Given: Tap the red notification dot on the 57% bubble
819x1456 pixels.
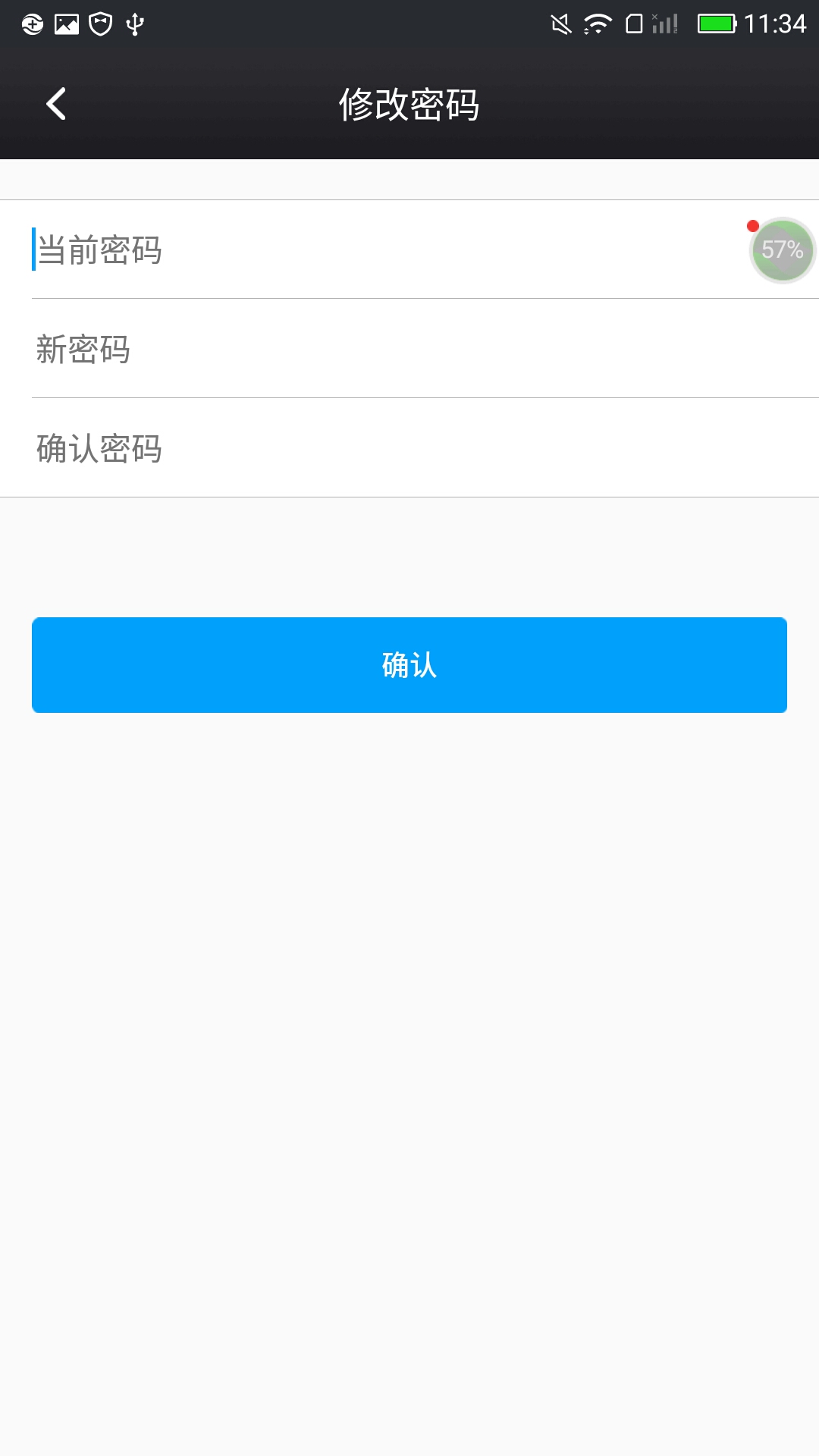Looking at the screenshot, I should (x=753, y=224).
